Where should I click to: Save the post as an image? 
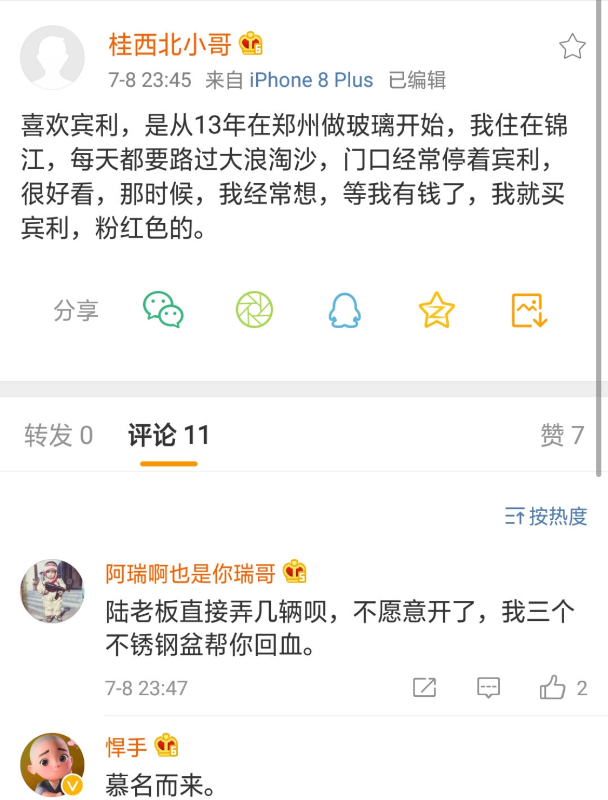click(528, 310)
